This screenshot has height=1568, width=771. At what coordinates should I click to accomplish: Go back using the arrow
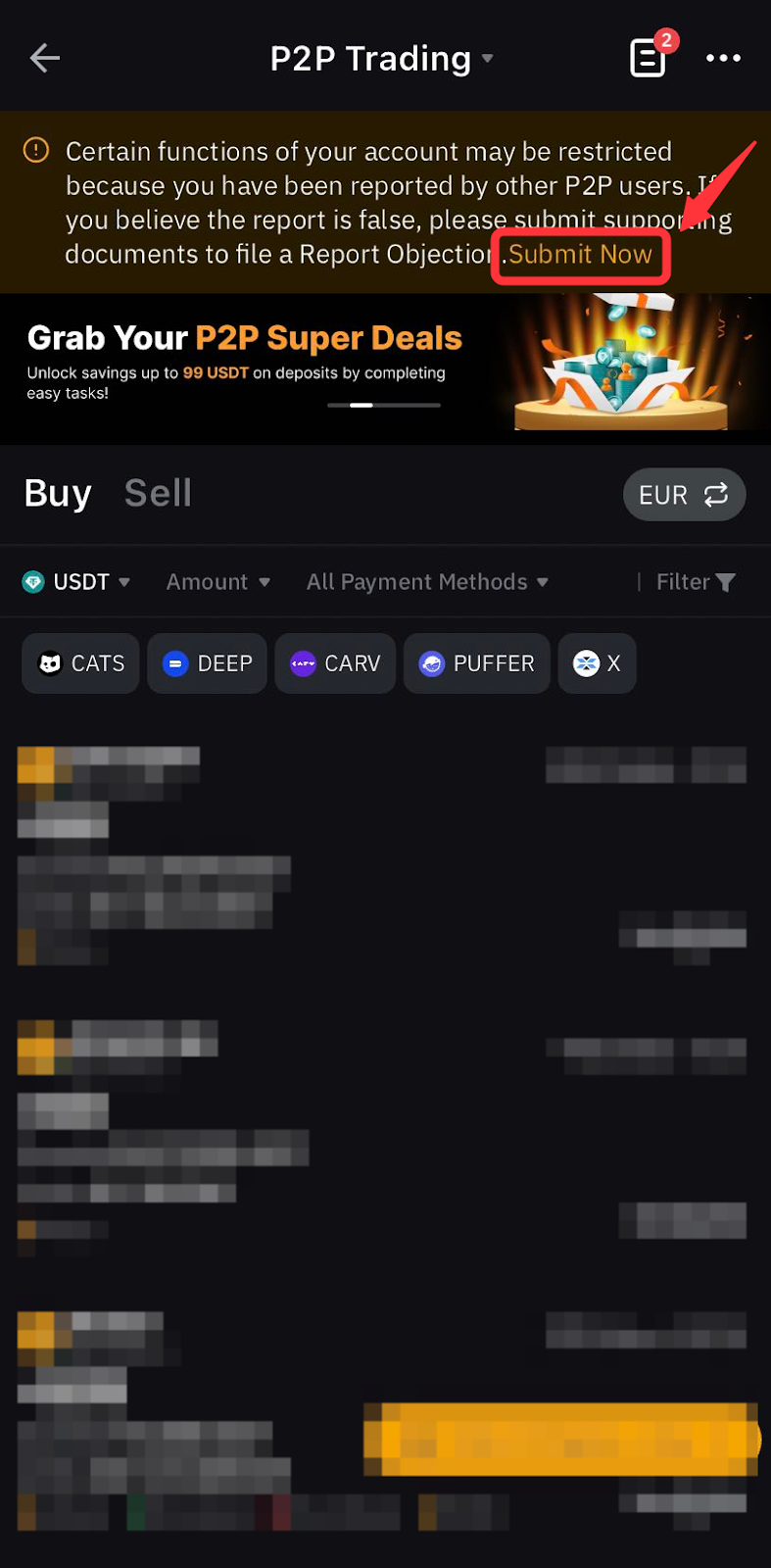45,59
